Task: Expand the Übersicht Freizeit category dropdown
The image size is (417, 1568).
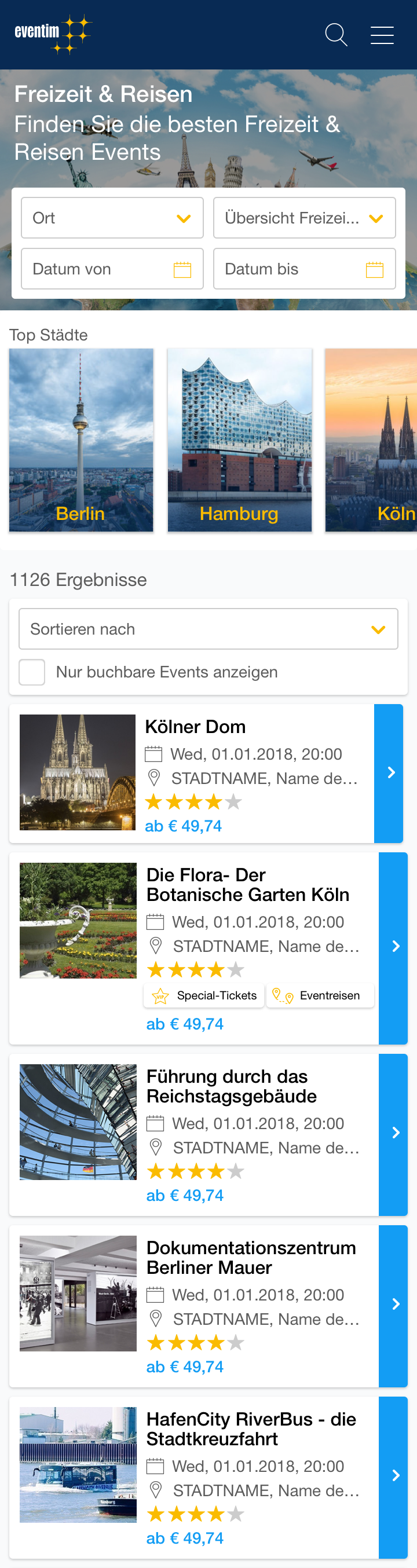Action: click(x=303, y=218)
